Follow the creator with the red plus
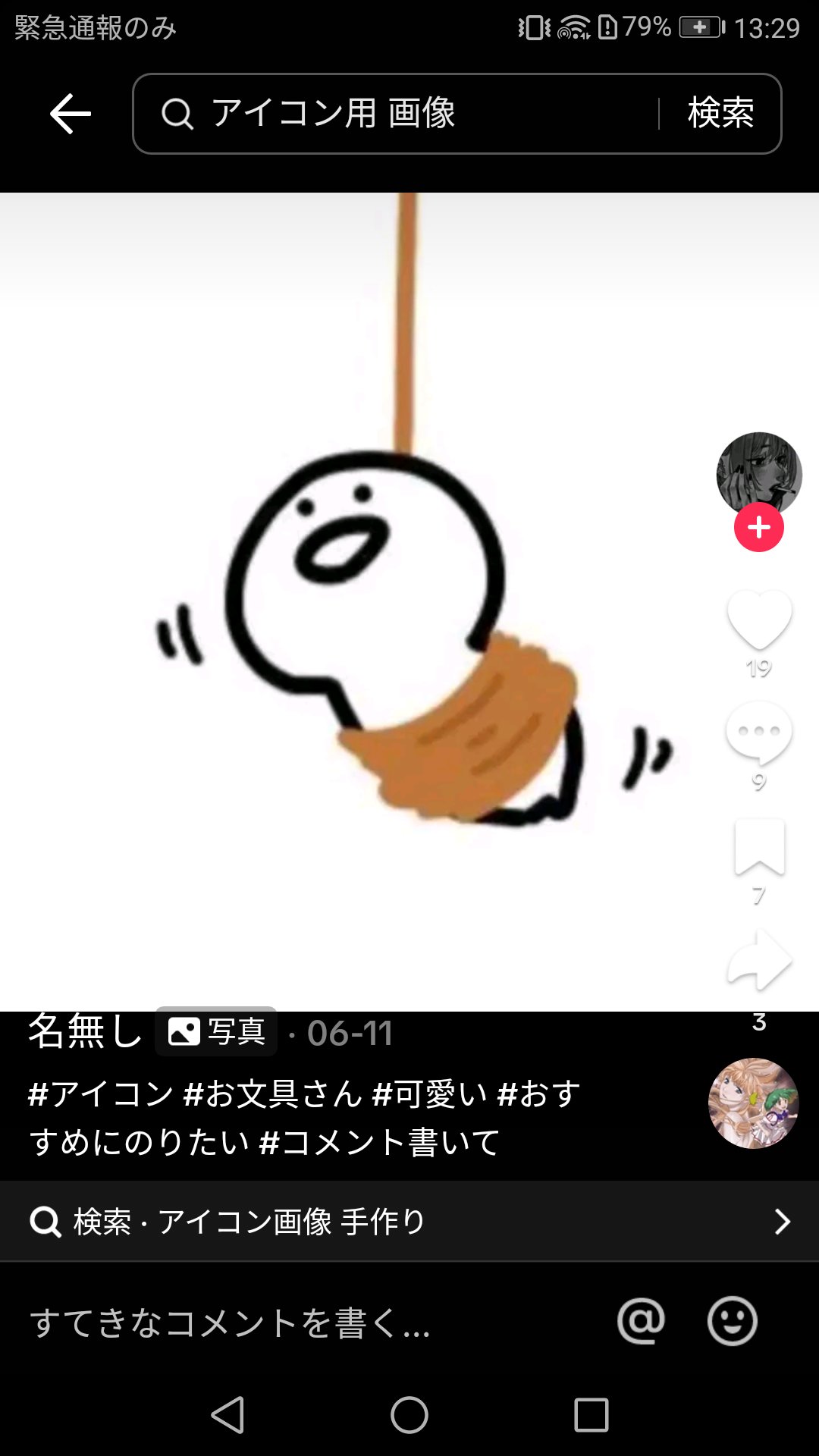819x1456 pixels. pyautogui.click(x=758, y=527)
